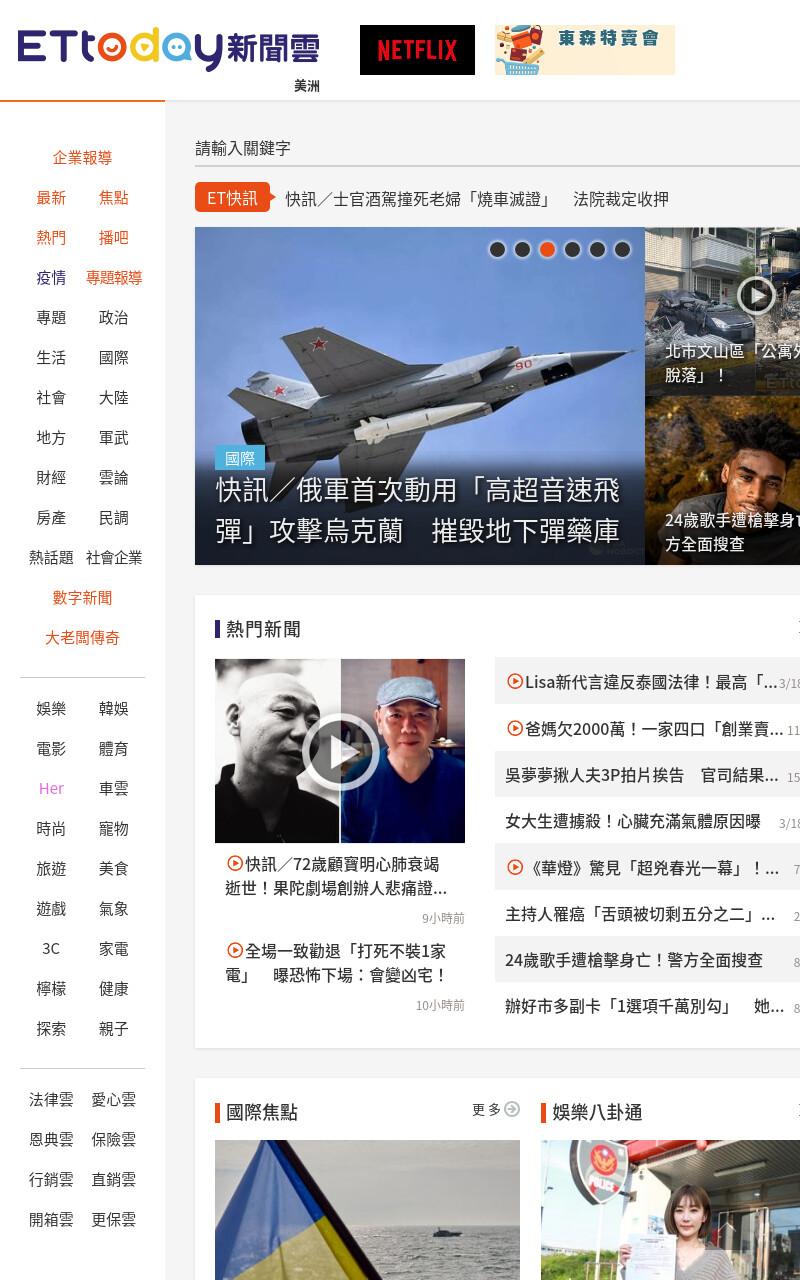Select the 疫情 sidebar category
Image resolution: width=800 pixels, height=1280 pixels.
51,278
